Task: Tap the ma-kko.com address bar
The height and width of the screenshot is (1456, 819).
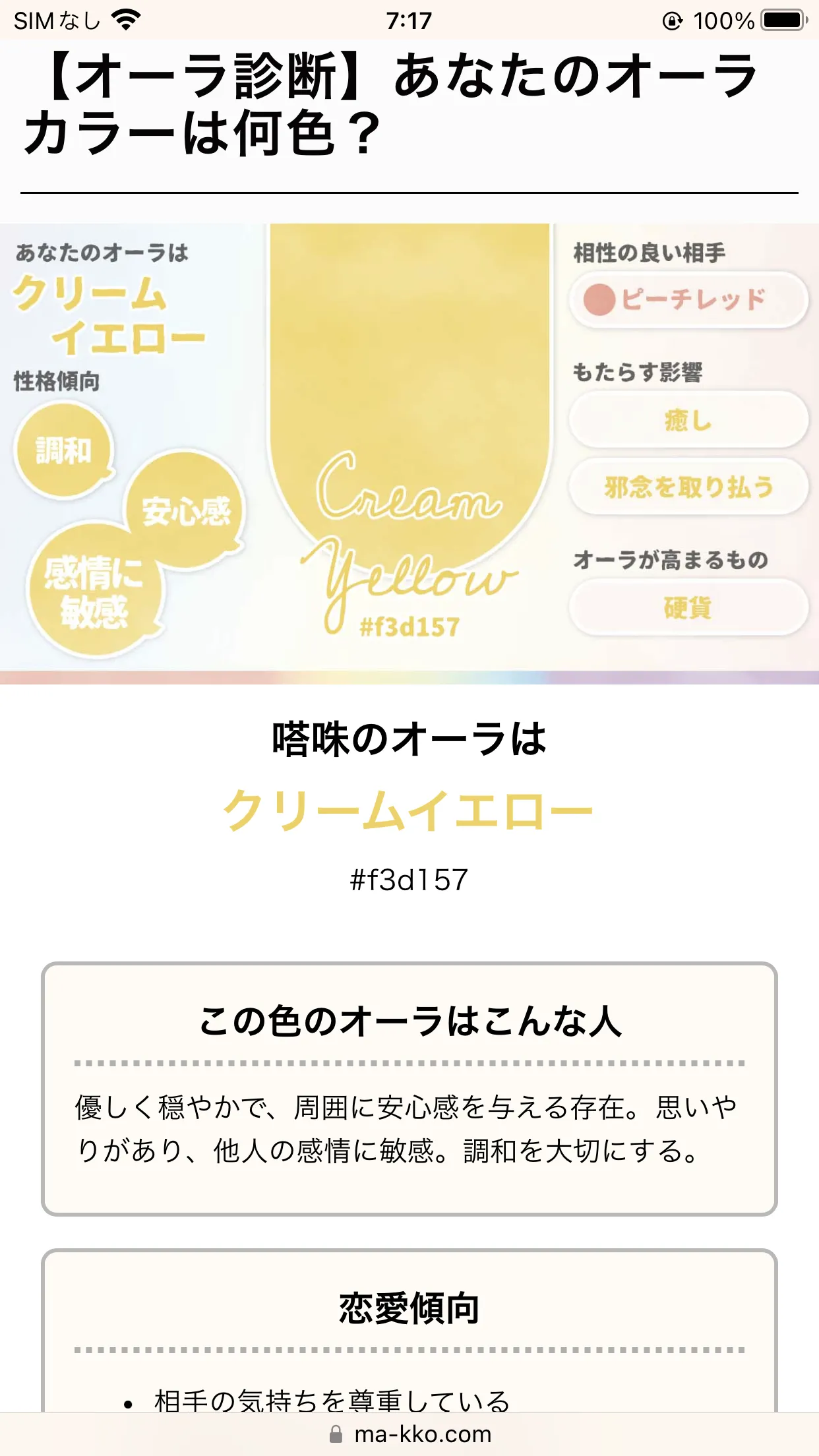Action: (x=409, y=1434)
